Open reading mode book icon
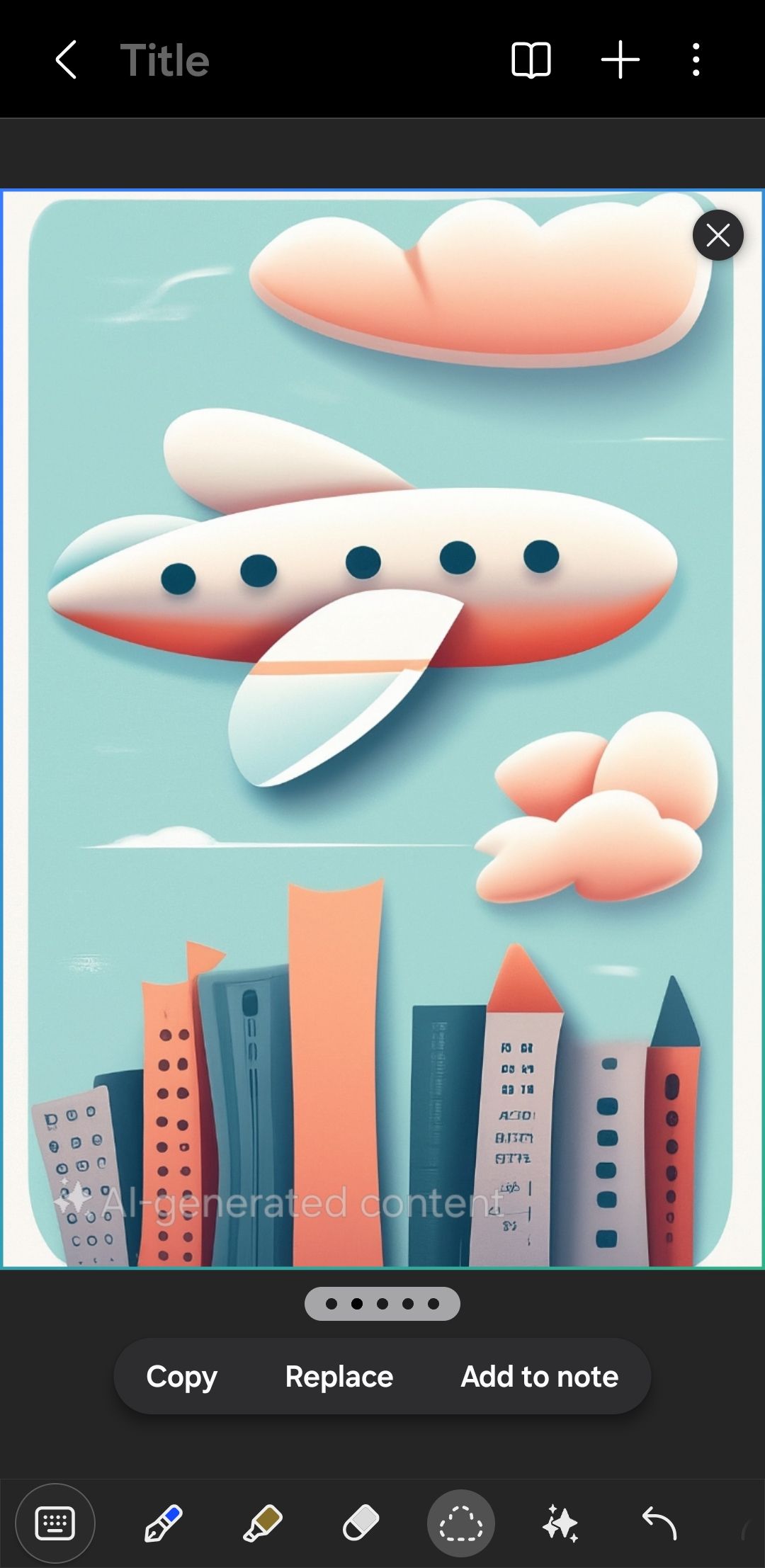765x1568 pixels. point(531,59)
